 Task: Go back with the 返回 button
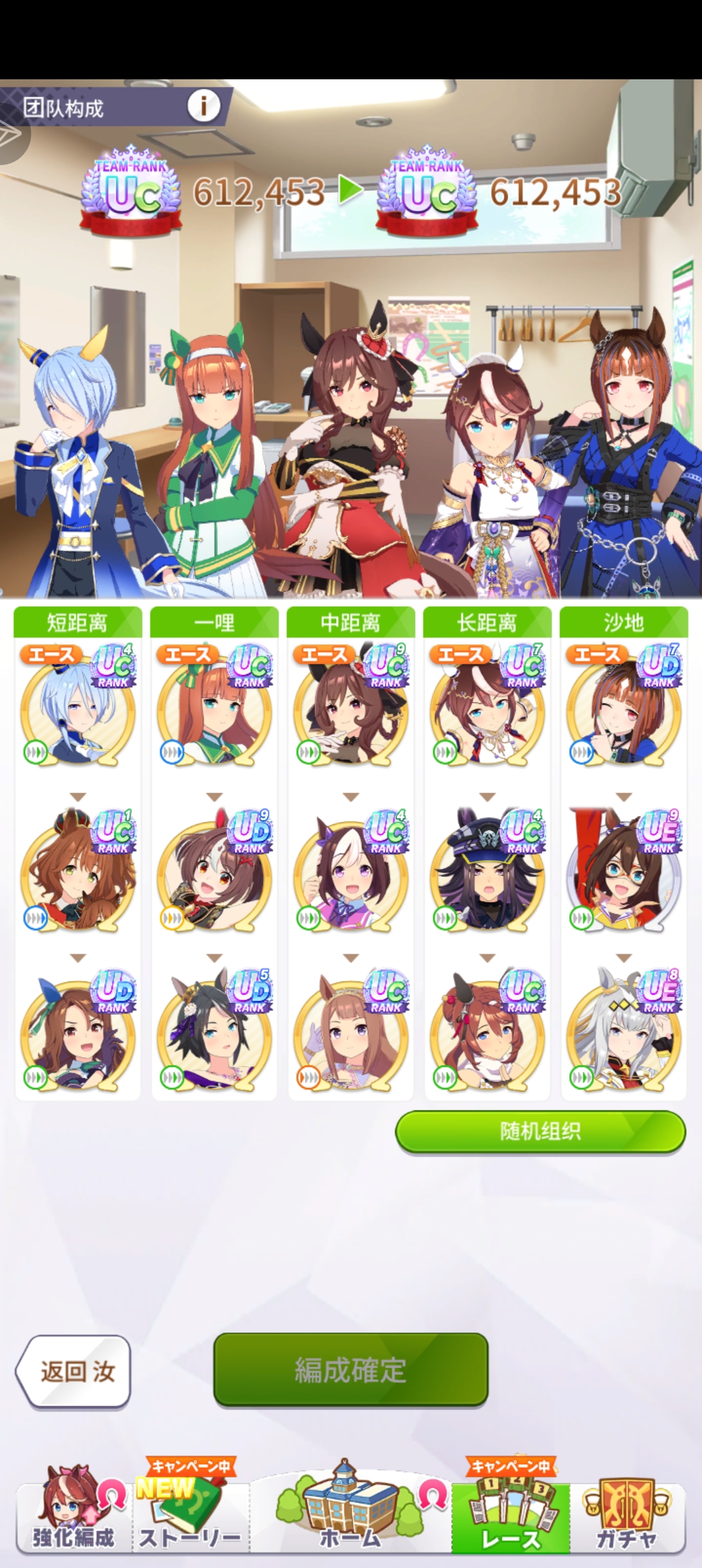point(74,1371)
